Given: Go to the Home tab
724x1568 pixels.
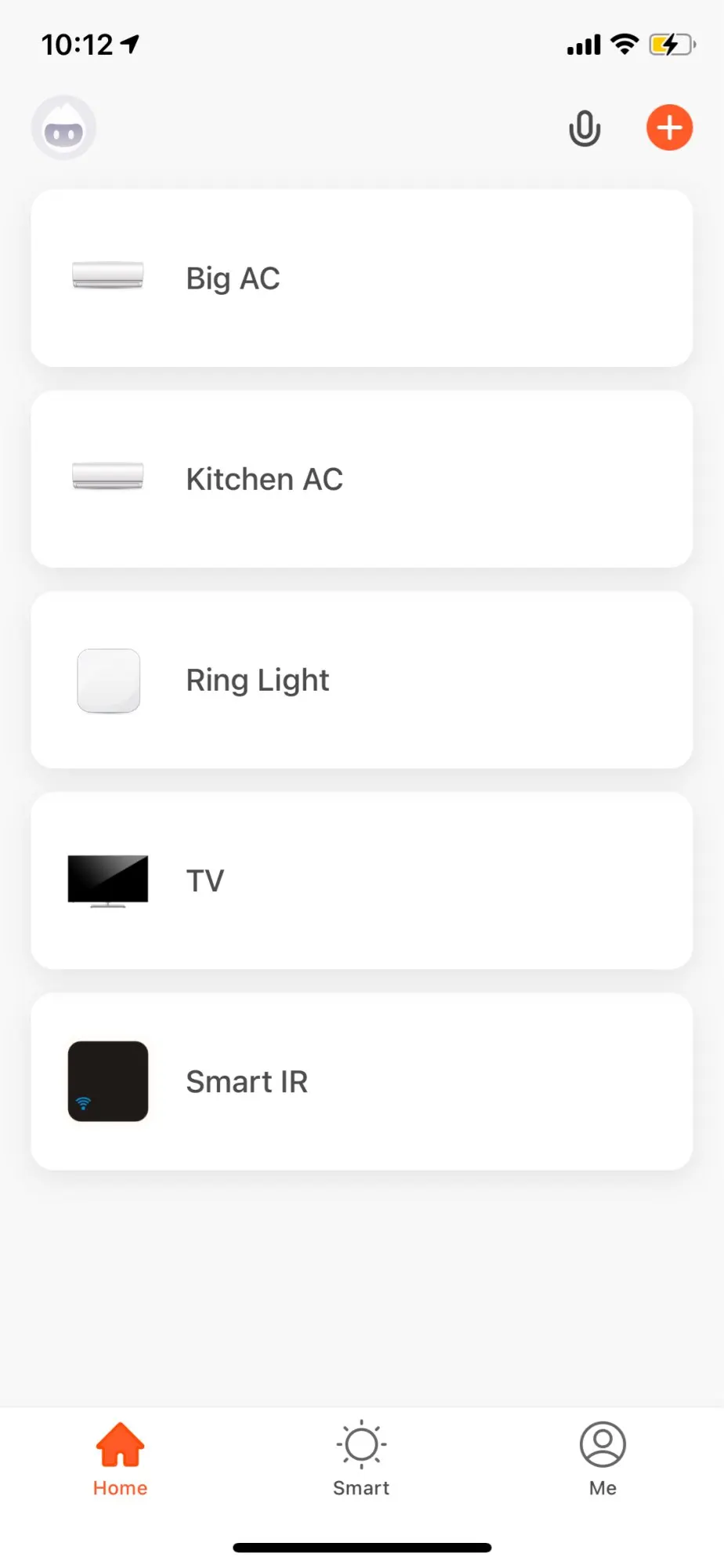Looking at the screenshot, I should (120, 1459).
